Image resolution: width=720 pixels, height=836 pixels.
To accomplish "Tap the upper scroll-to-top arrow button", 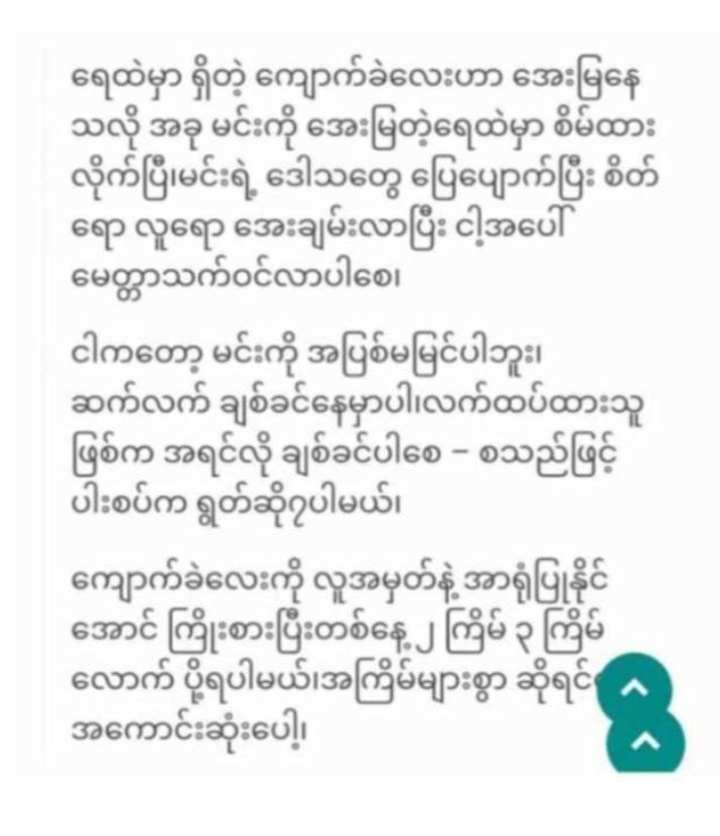I will tap(645, 688).
